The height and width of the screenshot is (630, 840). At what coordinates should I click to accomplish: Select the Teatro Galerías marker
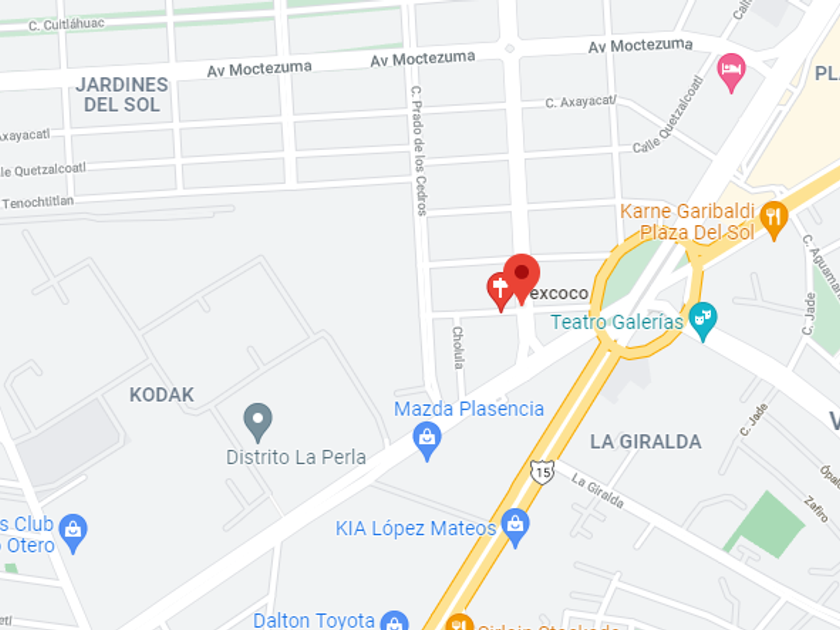[x=703, y=319]
